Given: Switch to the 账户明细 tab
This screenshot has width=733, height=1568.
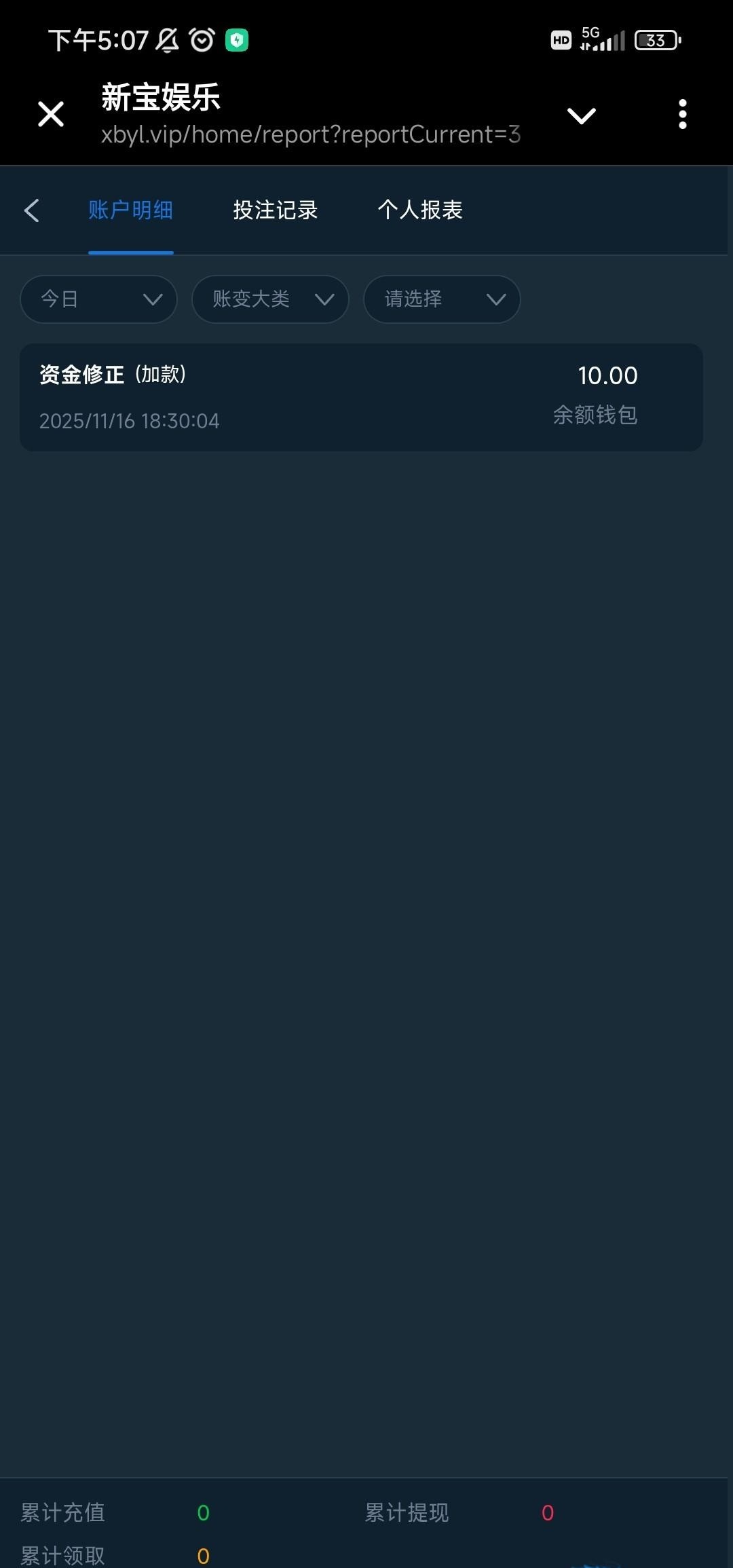Looking at the screenshot, I should coord(130,210).
